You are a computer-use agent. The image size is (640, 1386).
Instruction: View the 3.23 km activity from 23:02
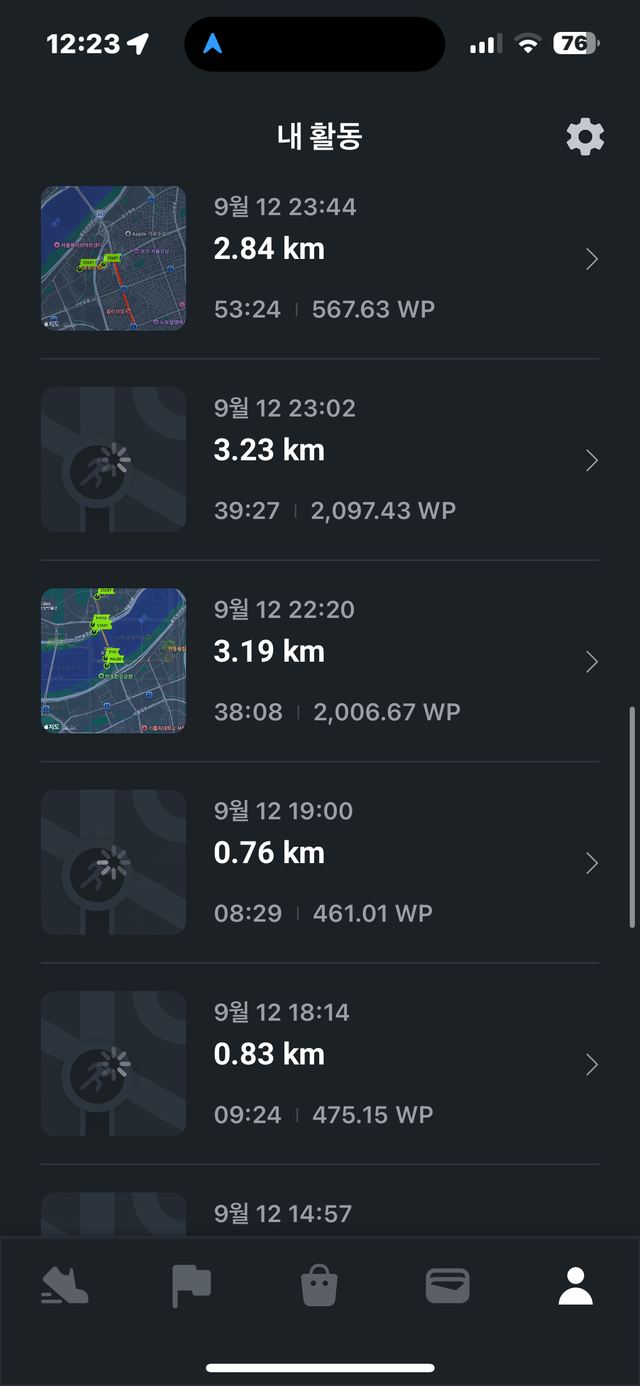click(x=320, y=460)
